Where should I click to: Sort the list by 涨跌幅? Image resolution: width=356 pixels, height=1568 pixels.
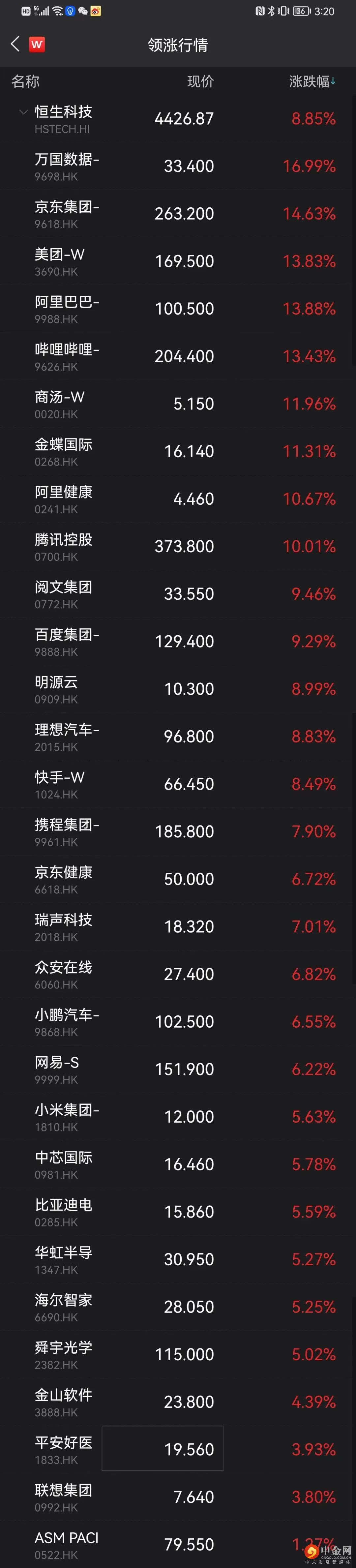(312, 81)
